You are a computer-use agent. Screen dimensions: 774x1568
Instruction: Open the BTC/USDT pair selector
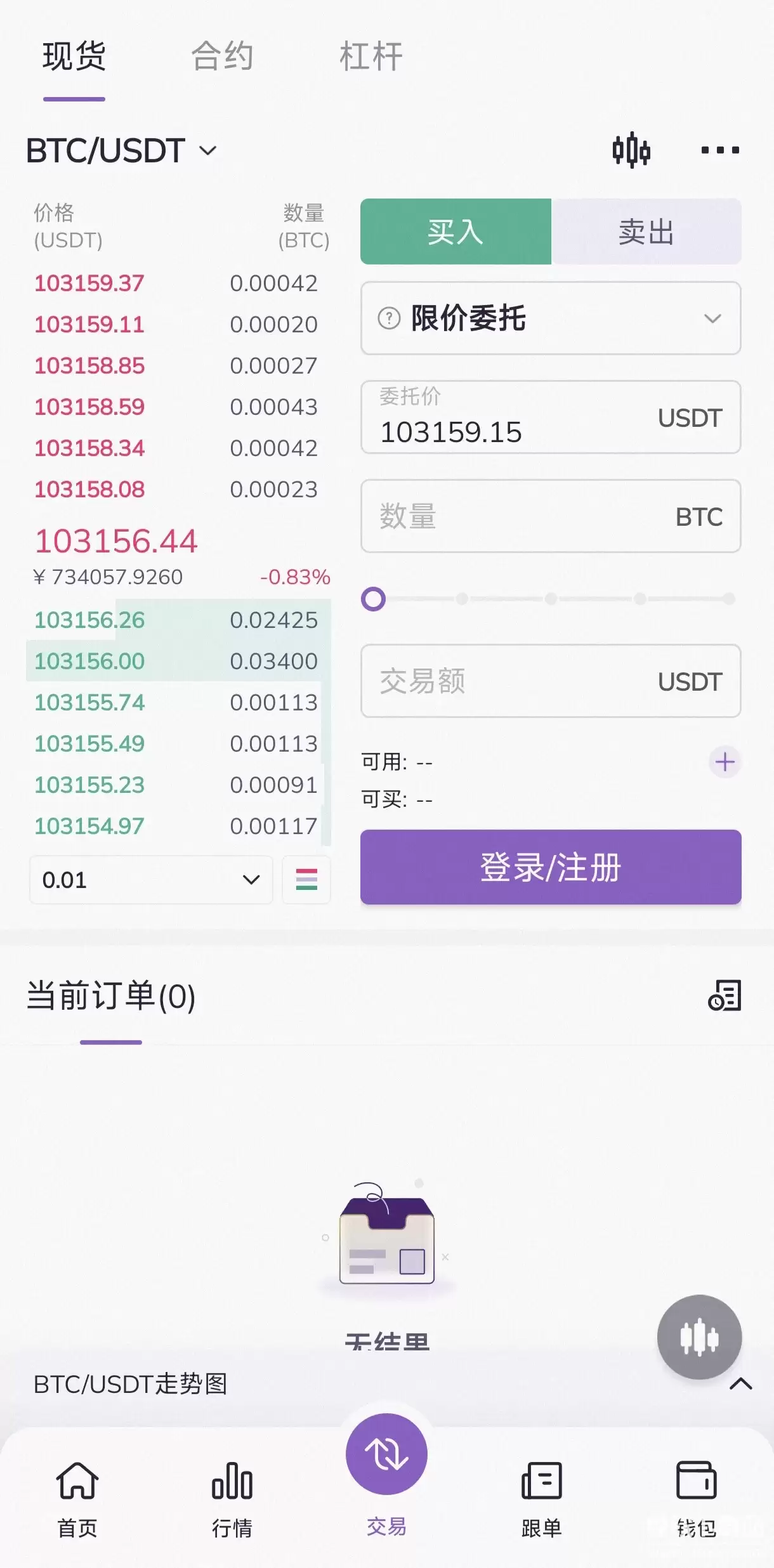coord(121,151)
